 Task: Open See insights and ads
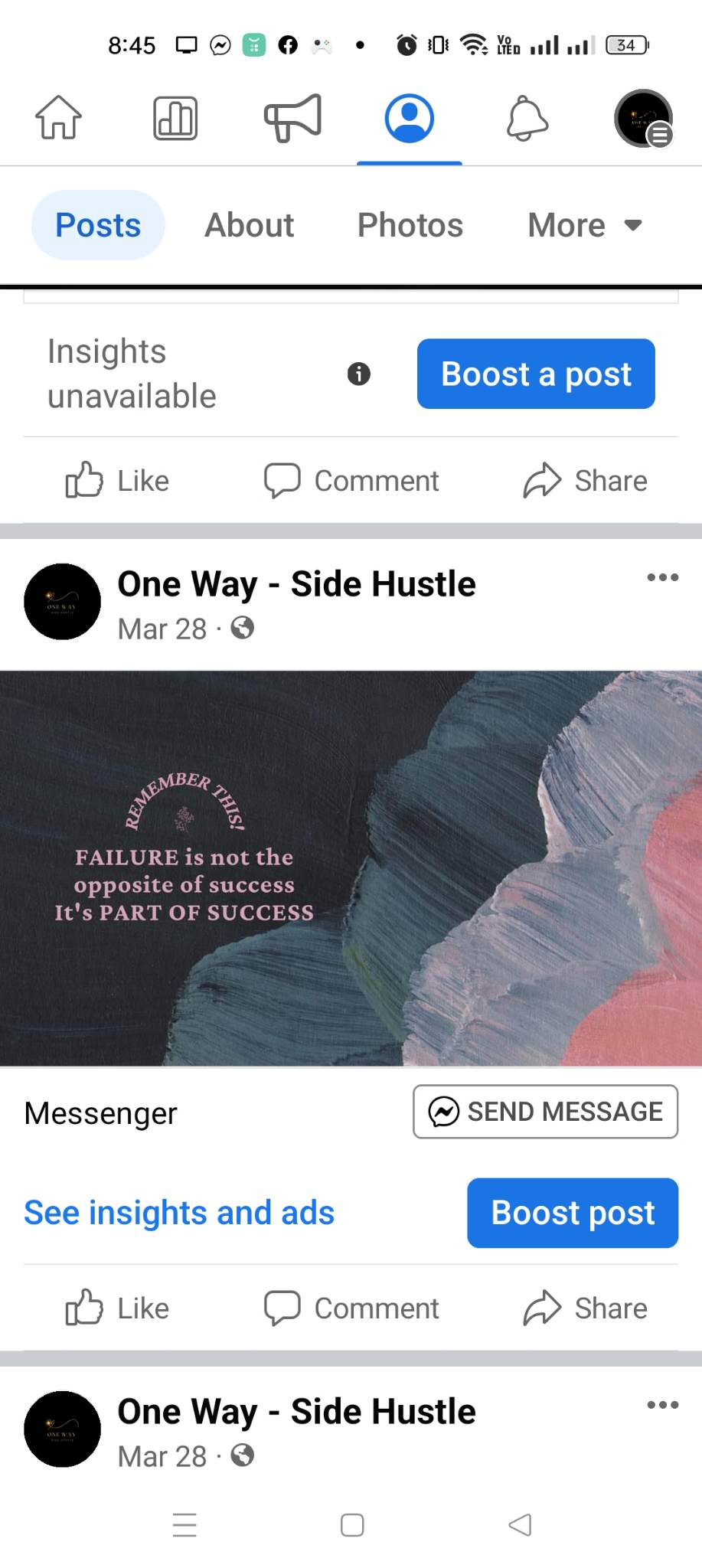pyautogui.click(x=179, y=1213)
